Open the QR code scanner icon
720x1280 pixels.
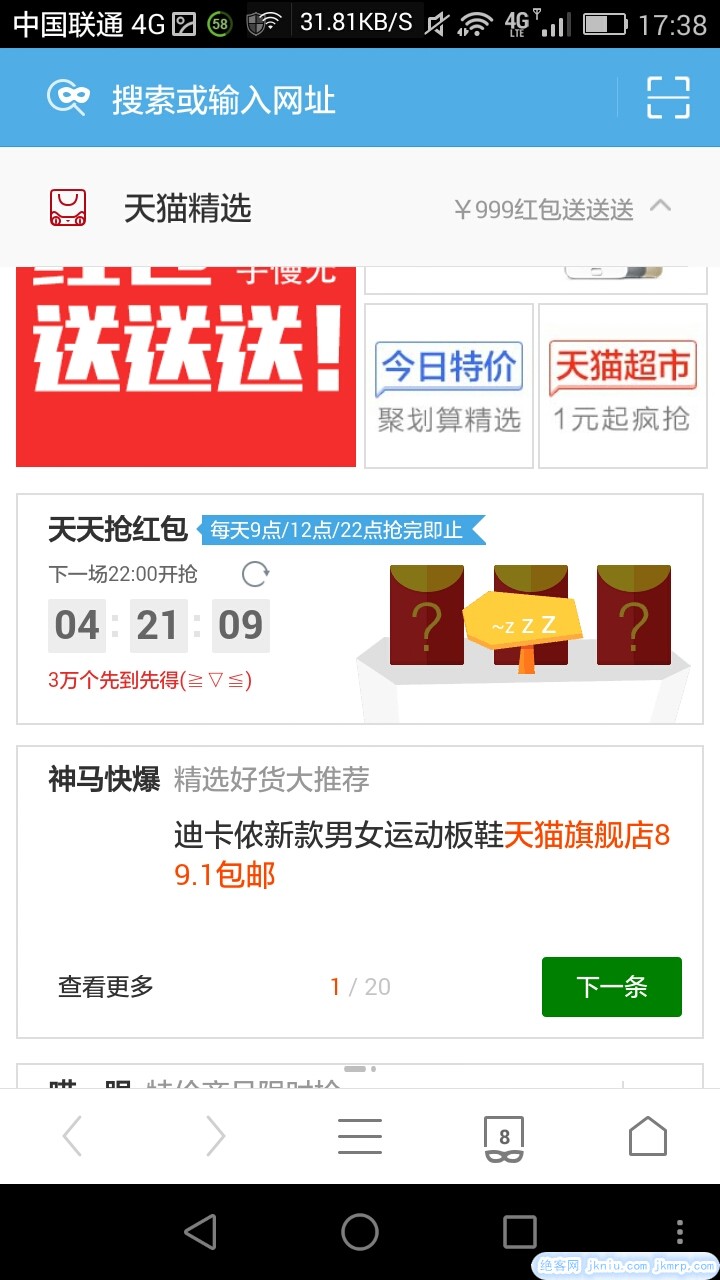(x=668, y=98)
